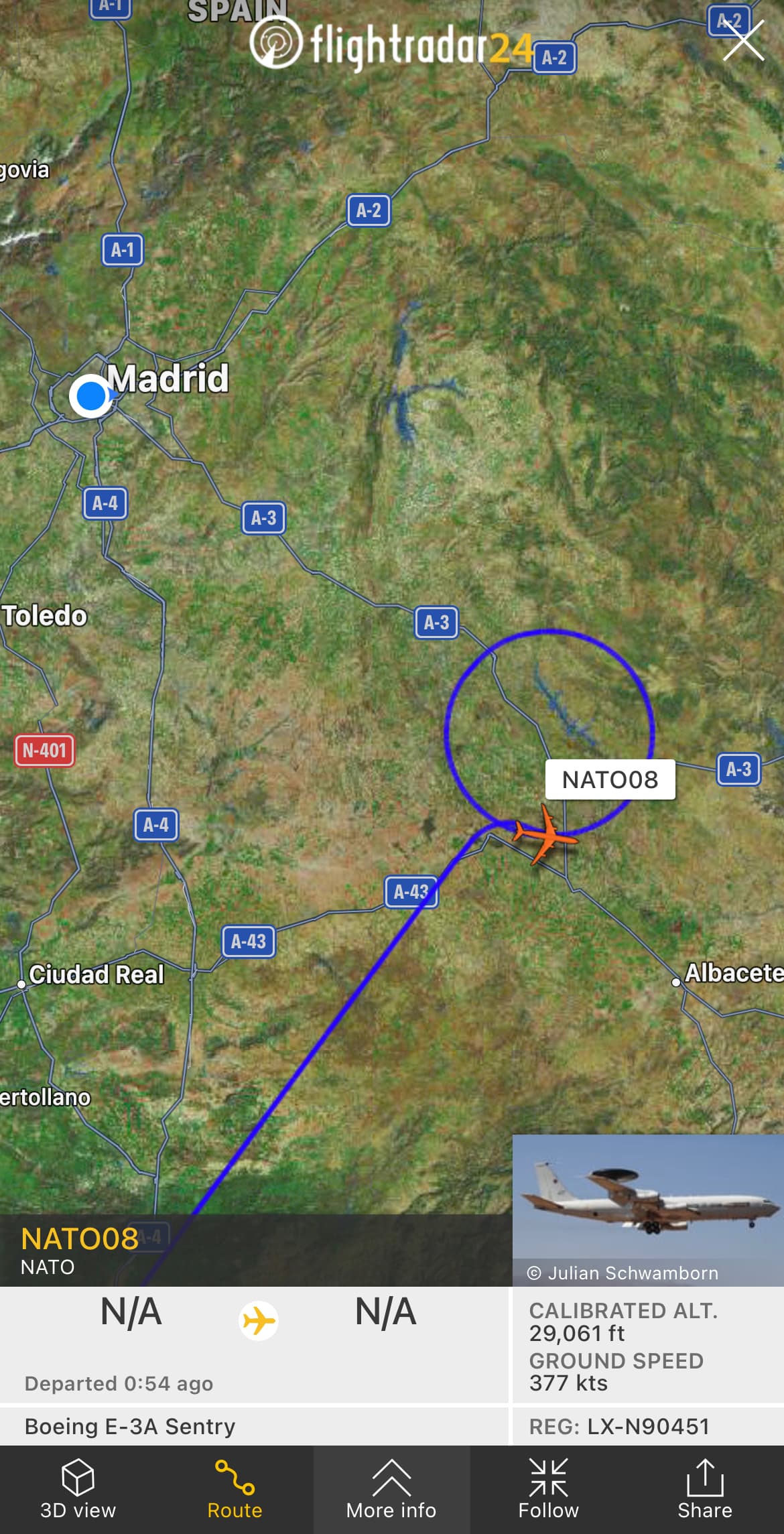784x1534 pixels.
Task: Expand More info panel
Action: (x=391, y=1489)
